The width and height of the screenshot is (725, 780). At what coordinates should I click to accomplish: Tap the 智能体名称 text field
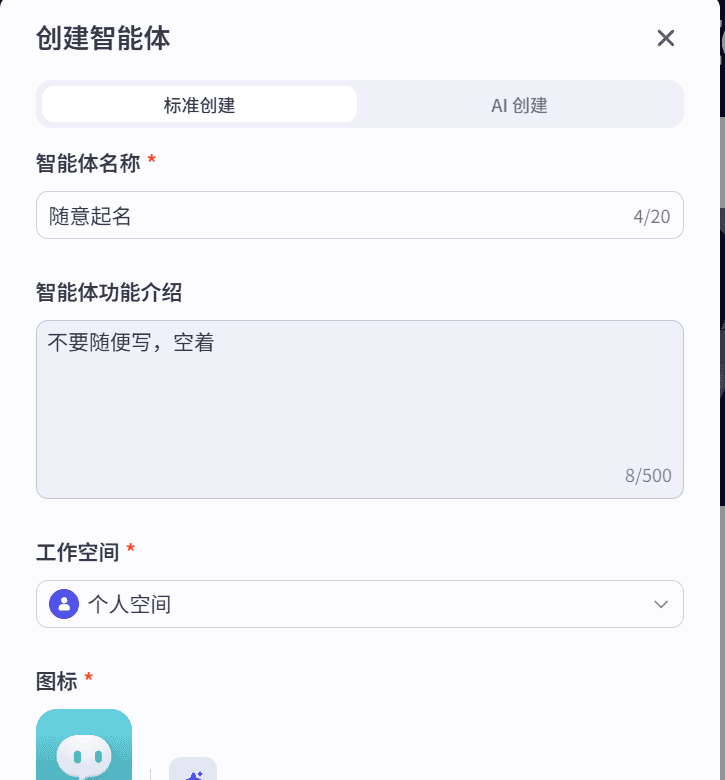pyautogui.click(x=330, y=216)
